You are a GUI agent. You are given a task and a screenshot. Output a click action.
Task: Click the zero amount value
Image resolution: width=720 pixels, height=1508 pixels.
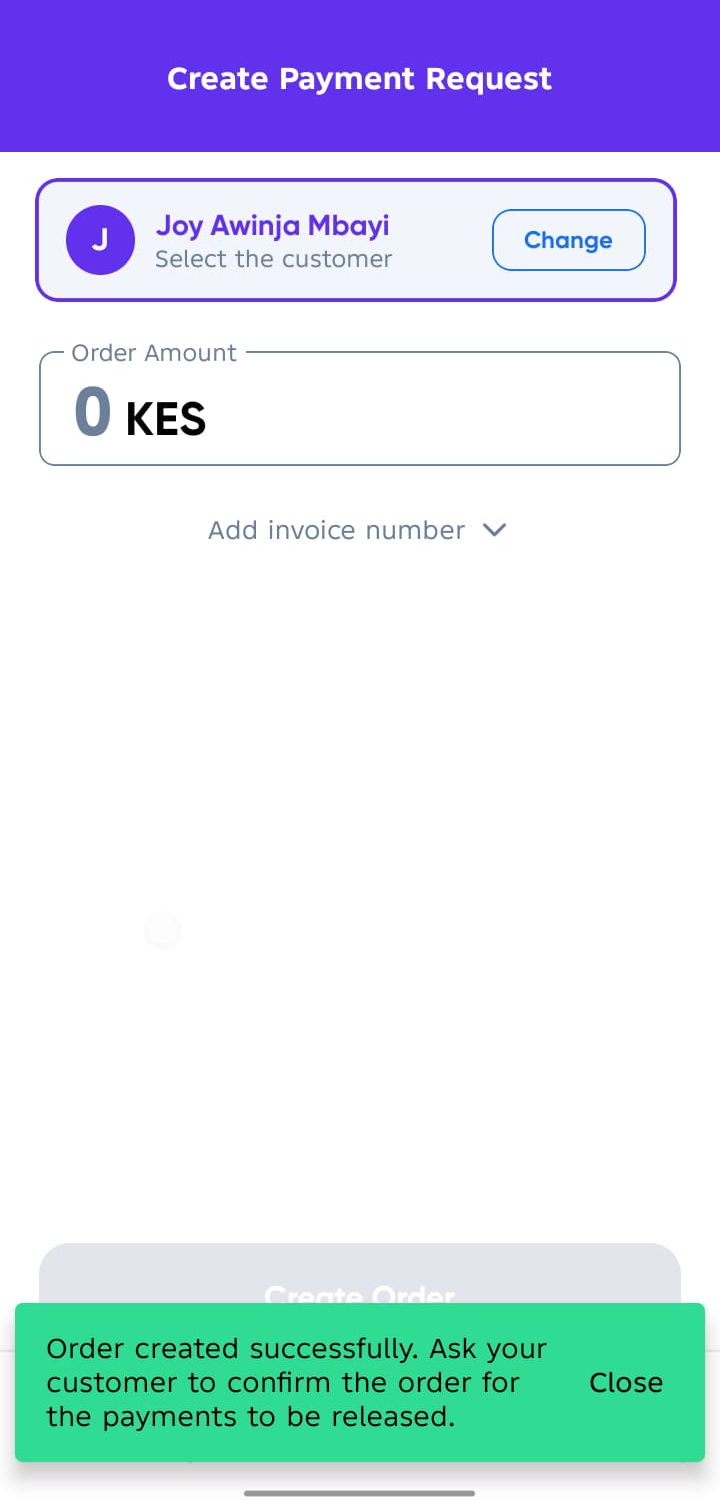pos(90,411)
